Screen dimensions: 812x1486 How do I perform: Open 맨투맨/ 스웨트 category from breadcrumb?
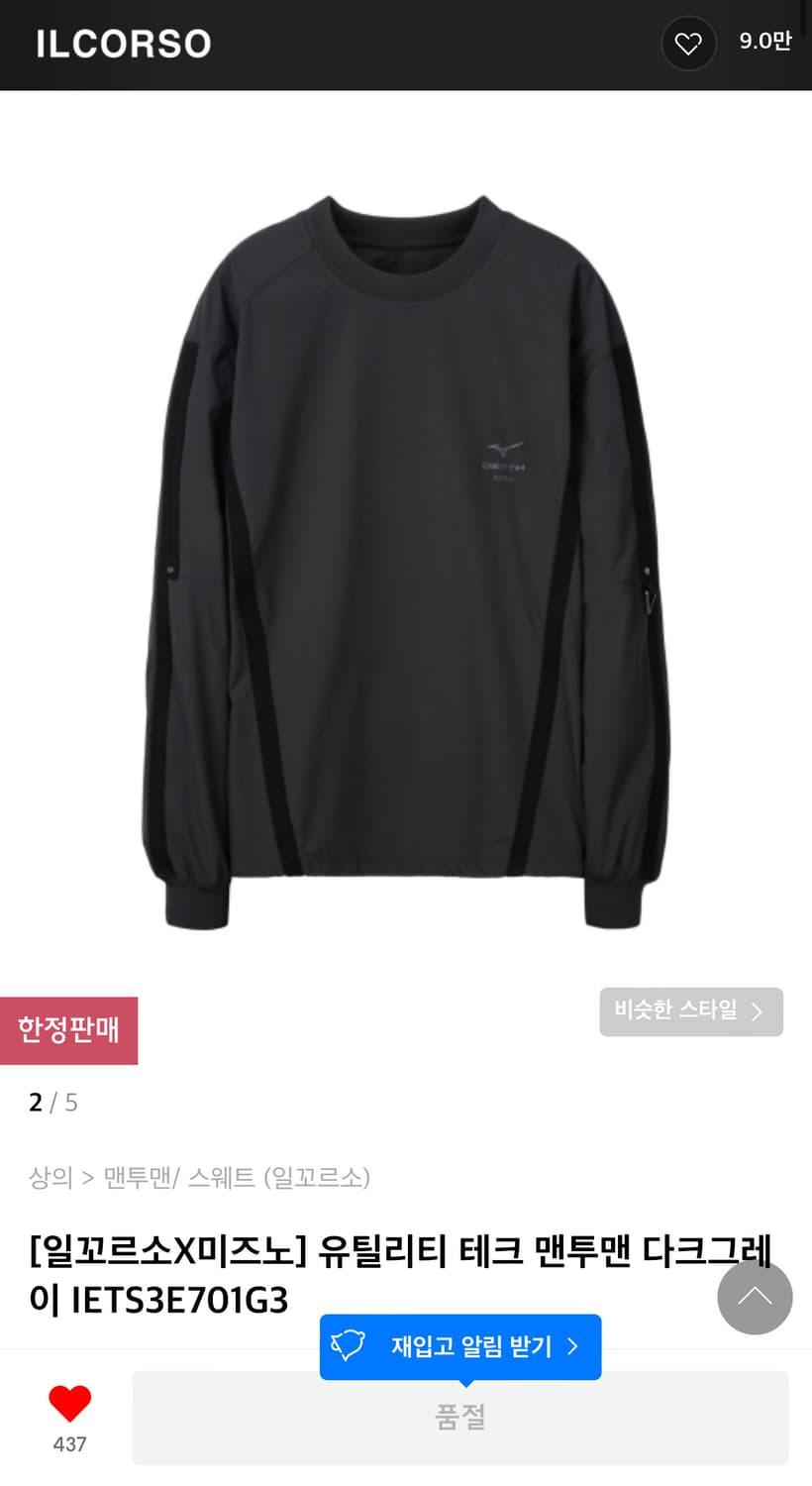[x=178, y=1179]
